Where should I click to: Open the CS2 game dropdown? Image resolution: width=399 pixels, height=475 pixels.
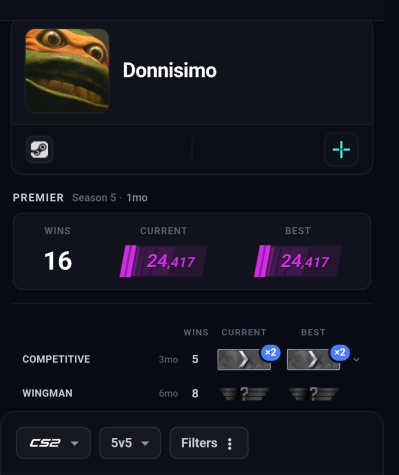click(x=53, y=443)
